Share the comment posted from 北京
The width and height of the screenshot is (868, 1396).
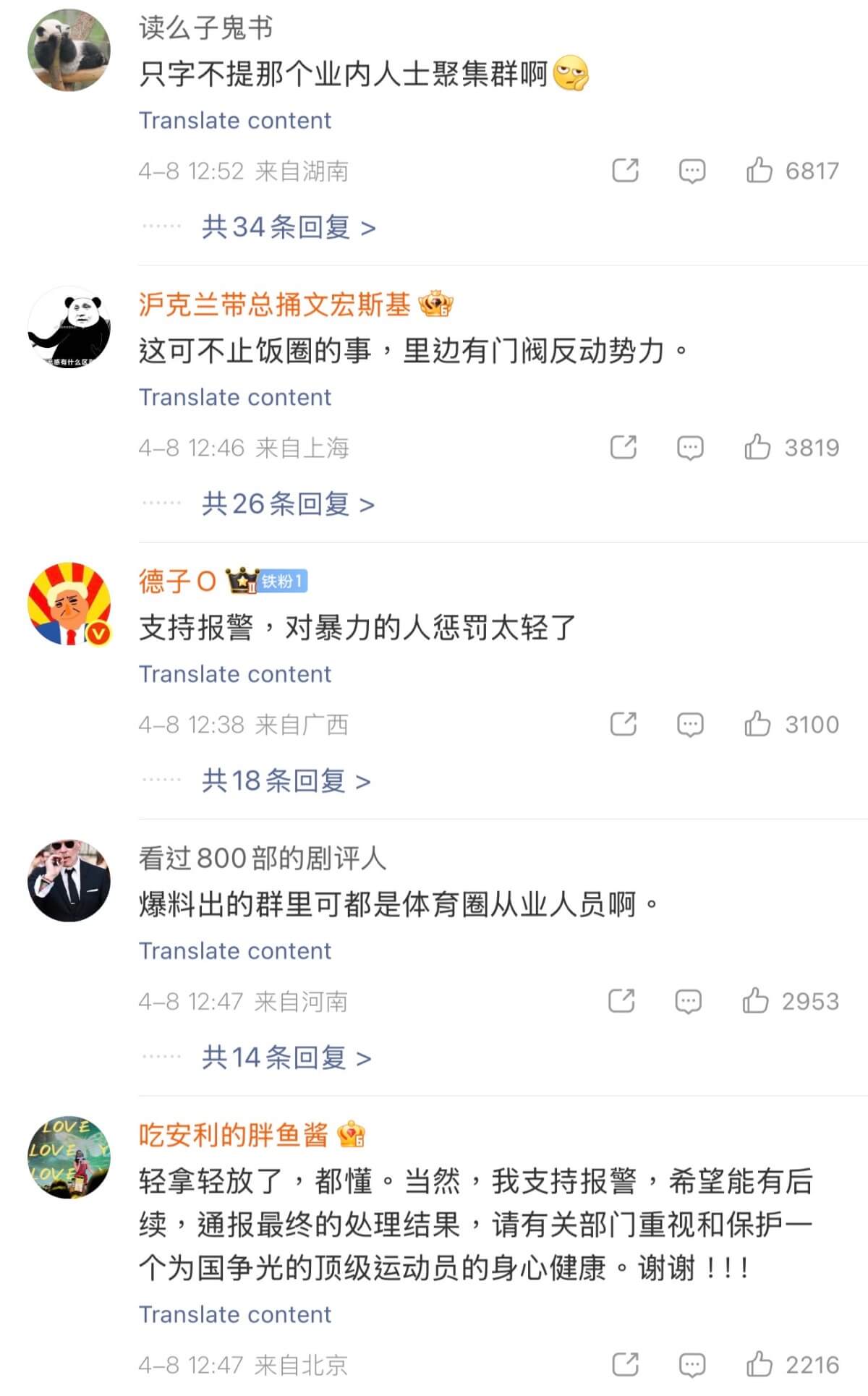[625, 1365]
